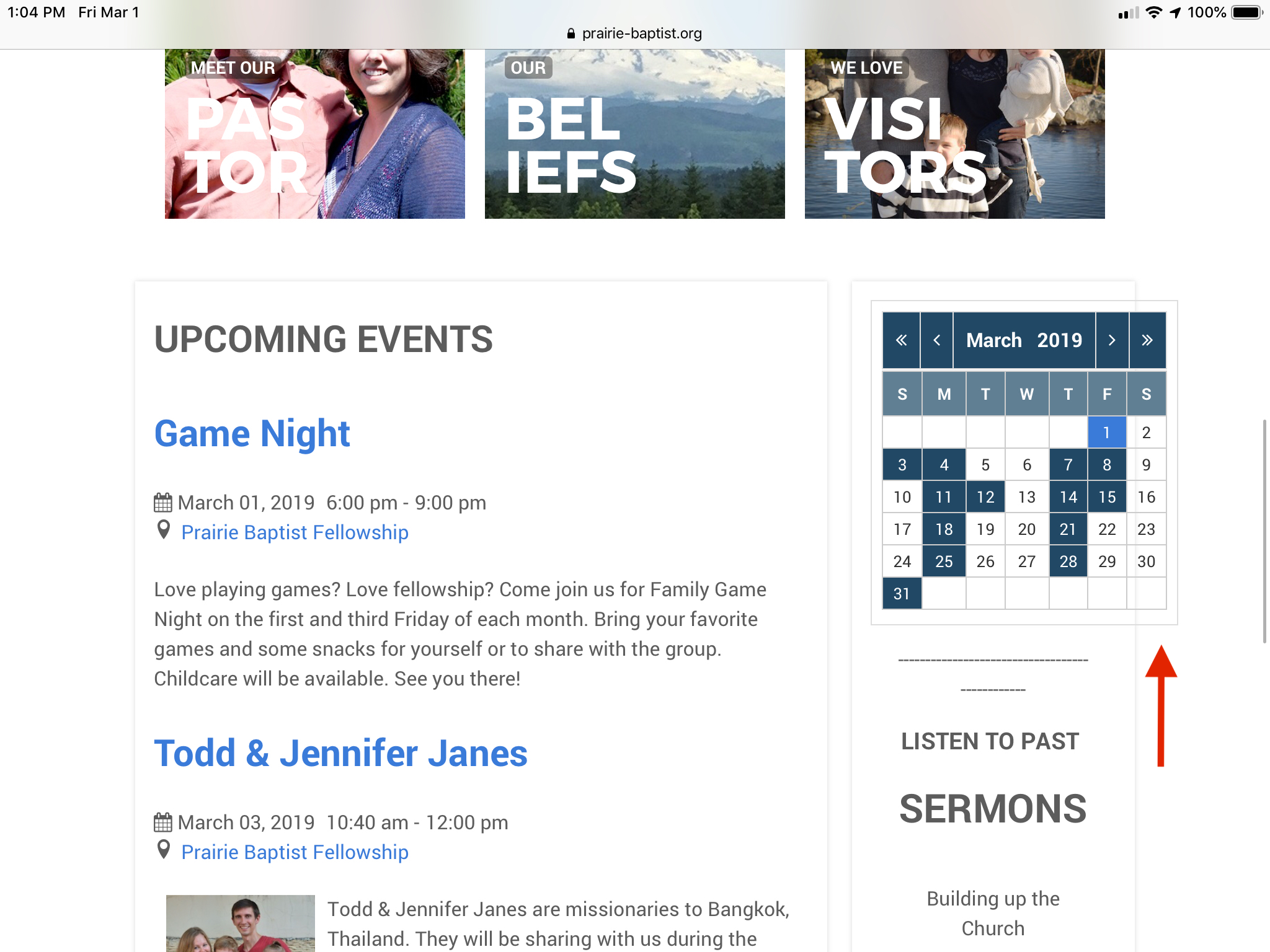Viewport: 1270px width, 952px height.
Task: Open the Meet Our Pastor tile
Action: (x=314, y=133)
